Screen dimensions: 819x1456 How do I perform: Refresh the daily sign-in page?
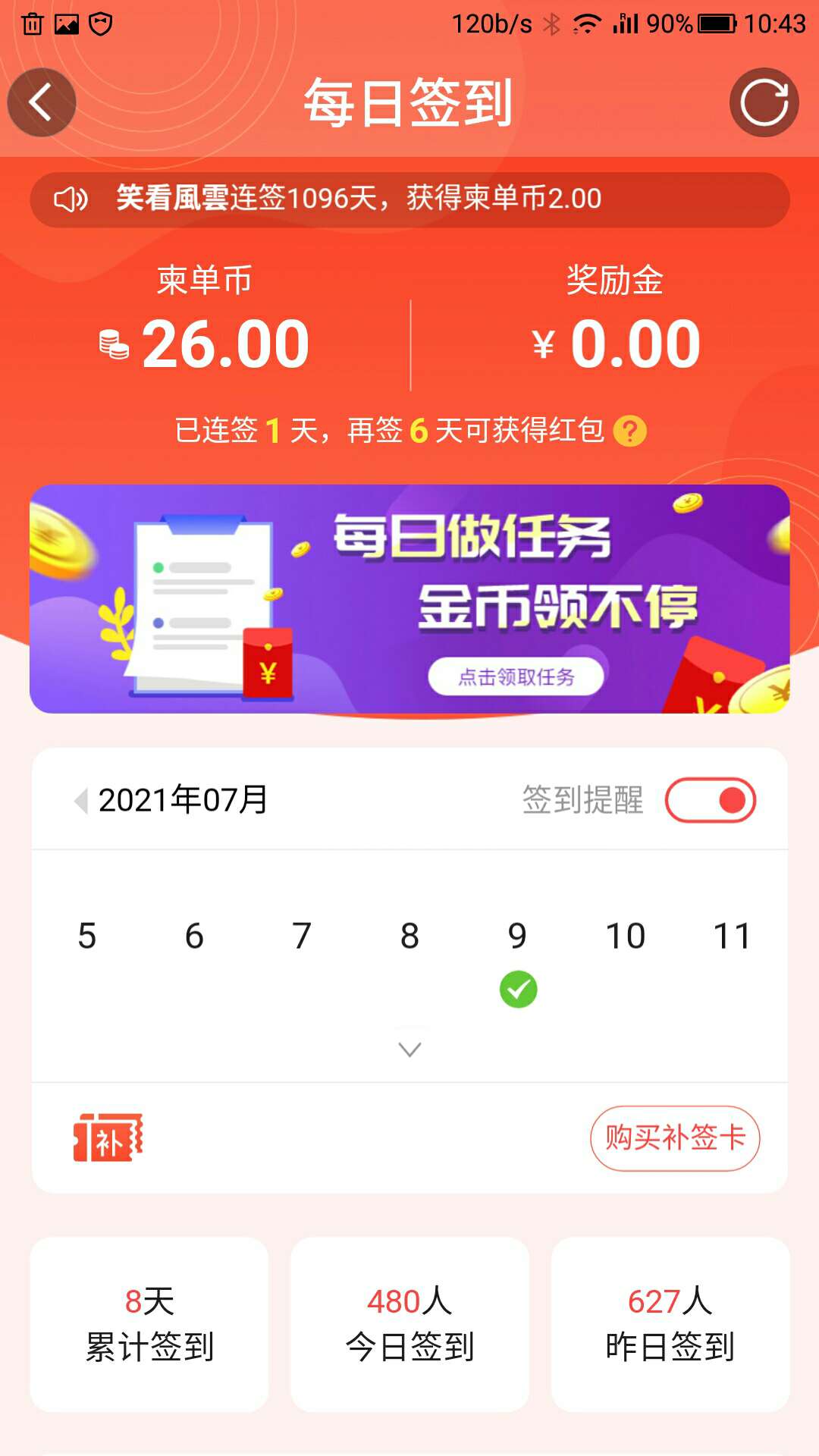coord(764,102)
